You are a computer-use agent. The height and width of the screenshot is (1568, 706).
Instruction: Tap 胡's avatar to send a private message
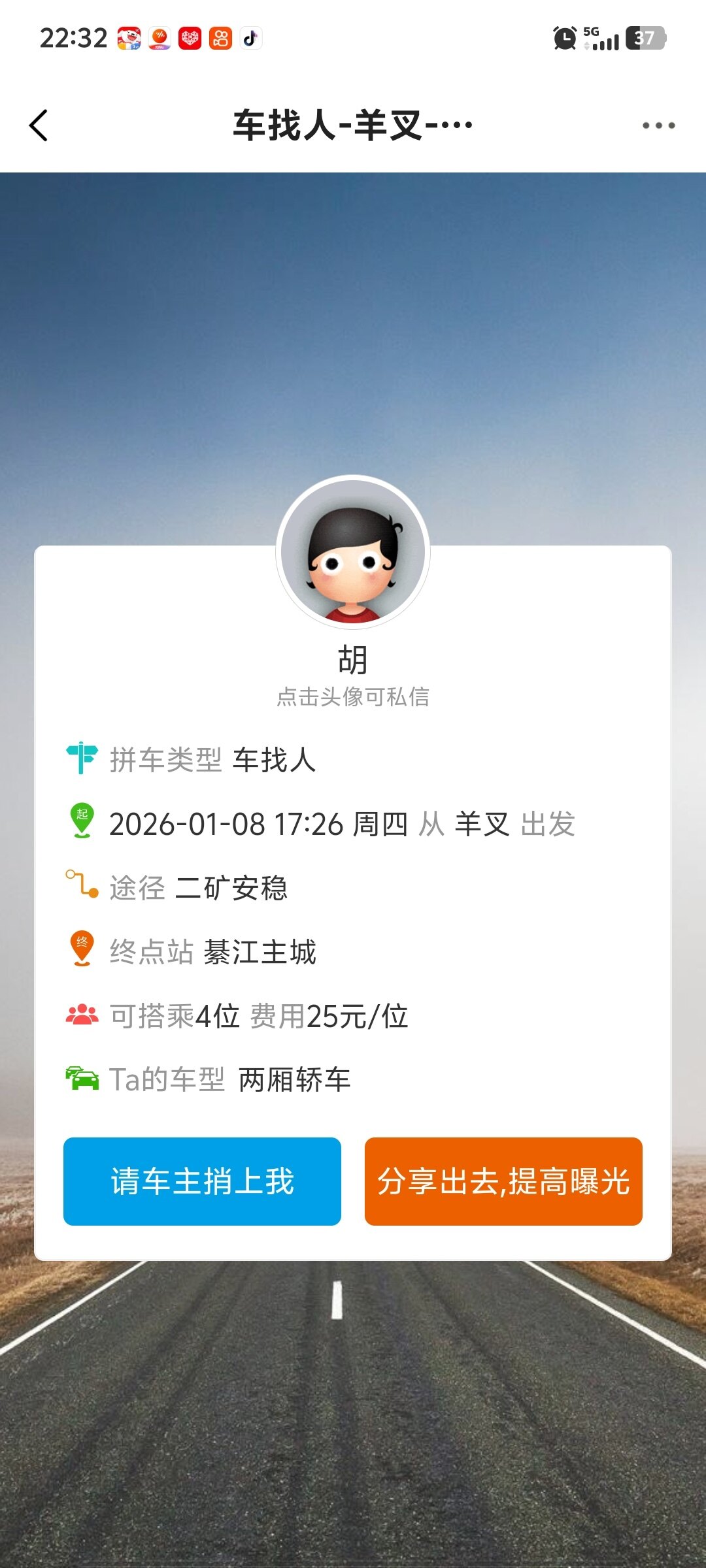coord(353,552)
